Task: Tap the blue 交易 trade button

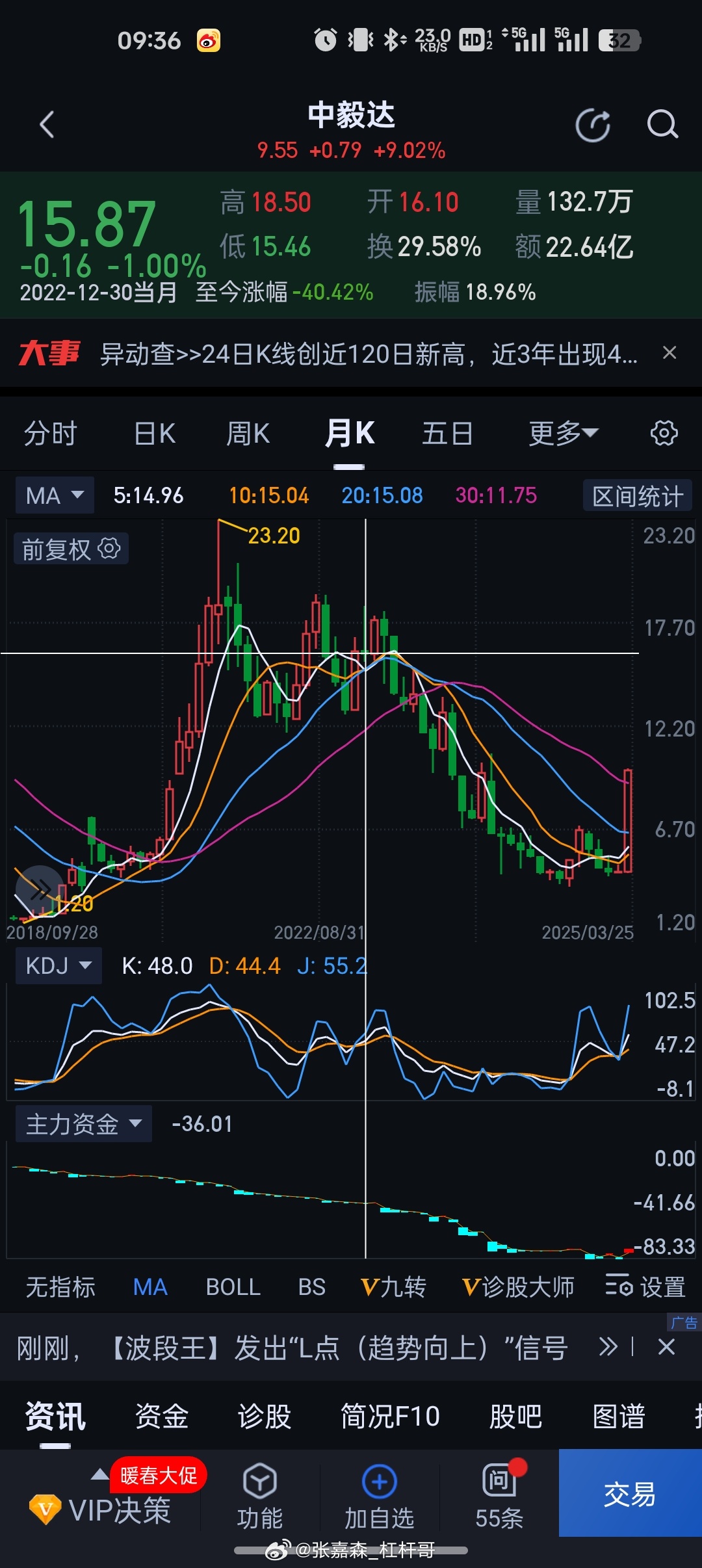Action: click(x=629, y=1494)
